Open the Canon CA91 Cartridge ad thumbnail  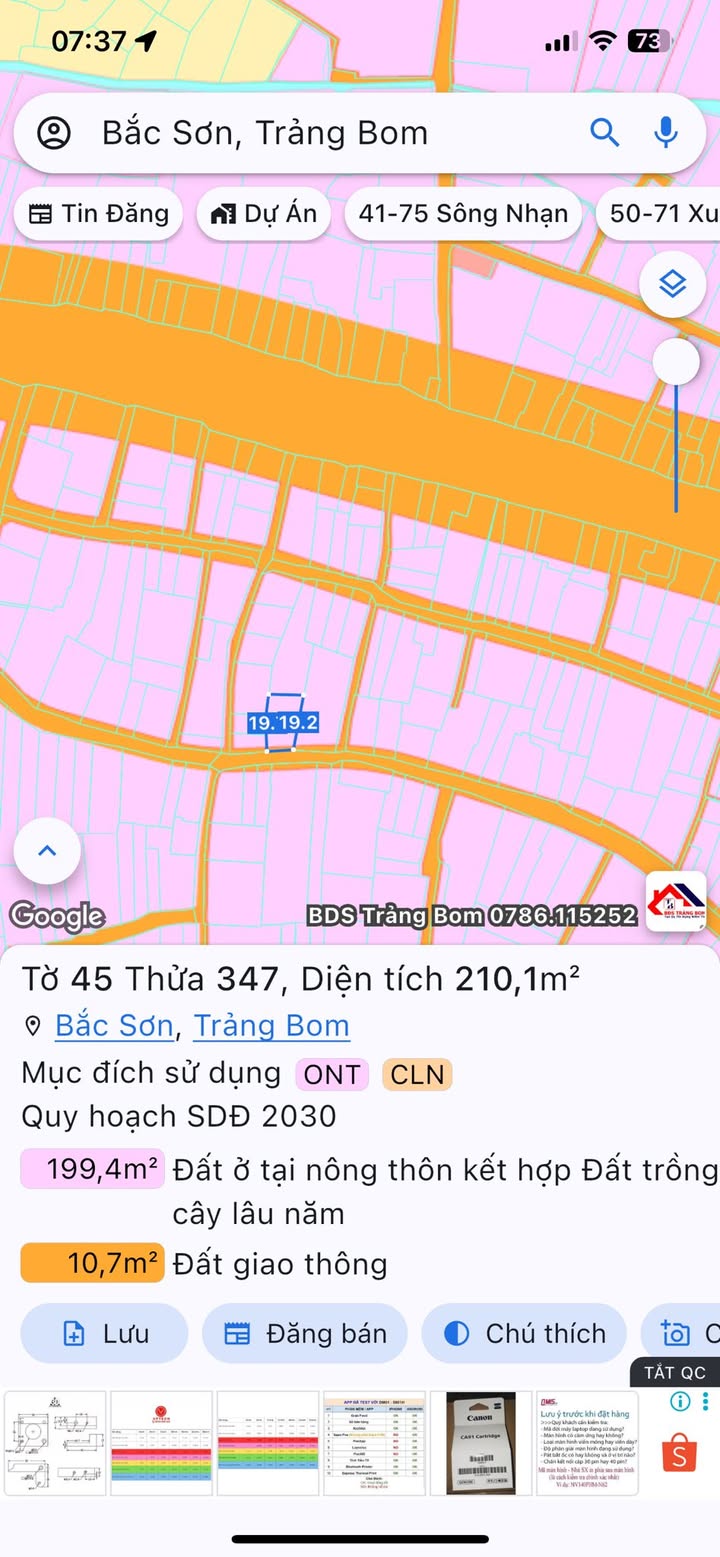[x=479, y=1443]
